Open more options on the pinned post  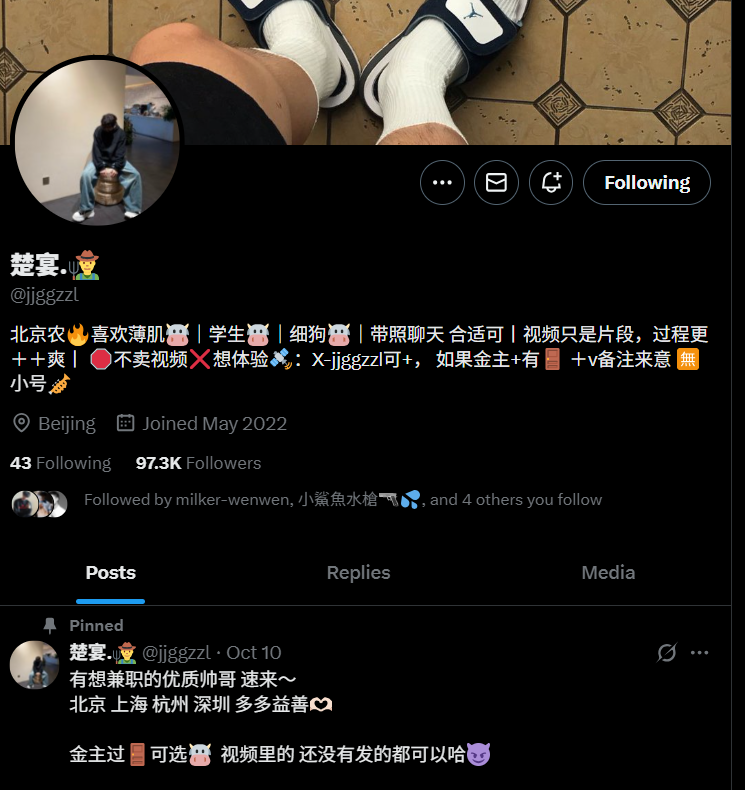tap(700, 653)
